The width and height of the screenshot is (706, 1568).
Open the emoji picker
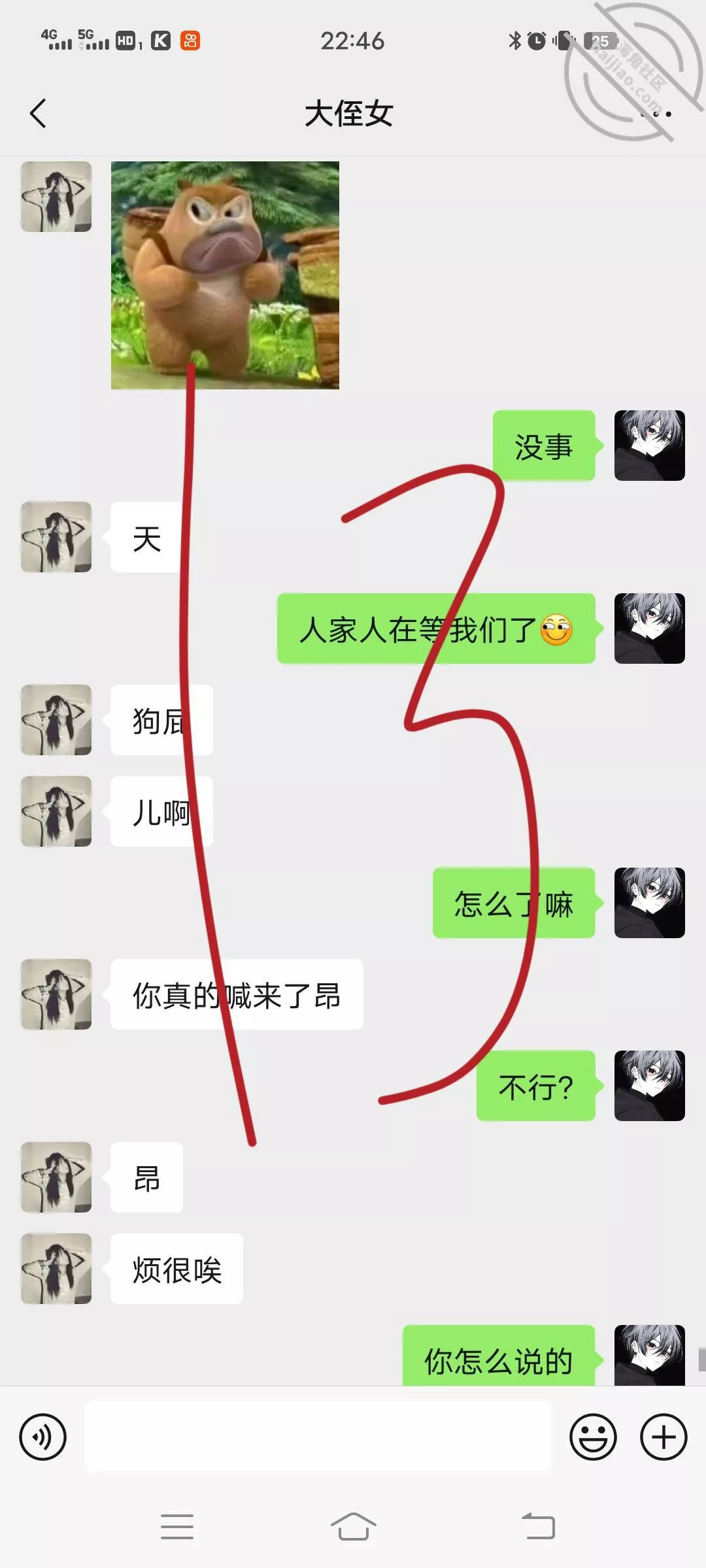pos(593,1437)
